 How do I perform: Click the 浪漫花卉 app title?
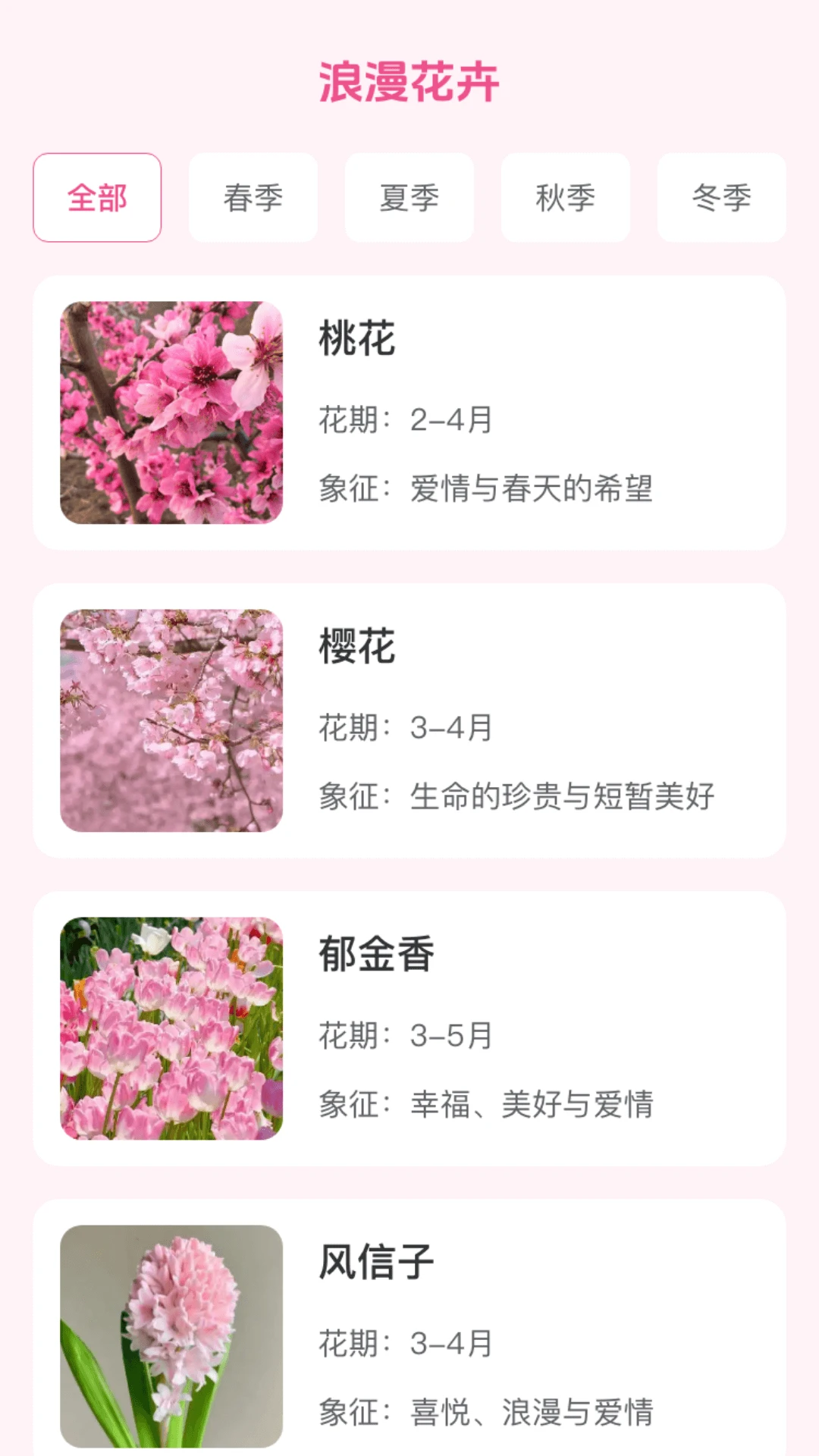[x=409, y=83]
